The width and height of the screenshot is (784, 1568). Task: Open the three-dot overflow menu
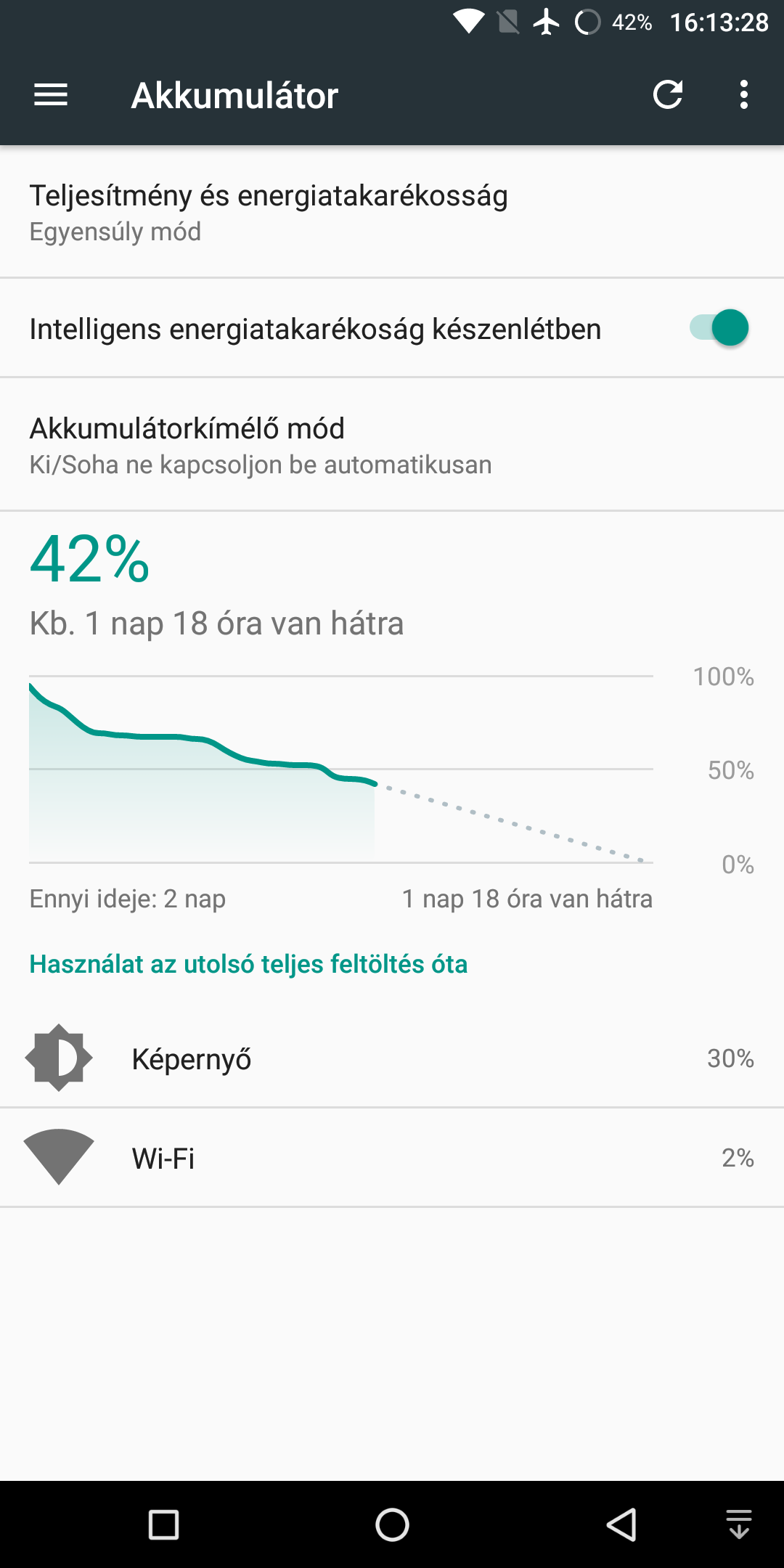743,94
